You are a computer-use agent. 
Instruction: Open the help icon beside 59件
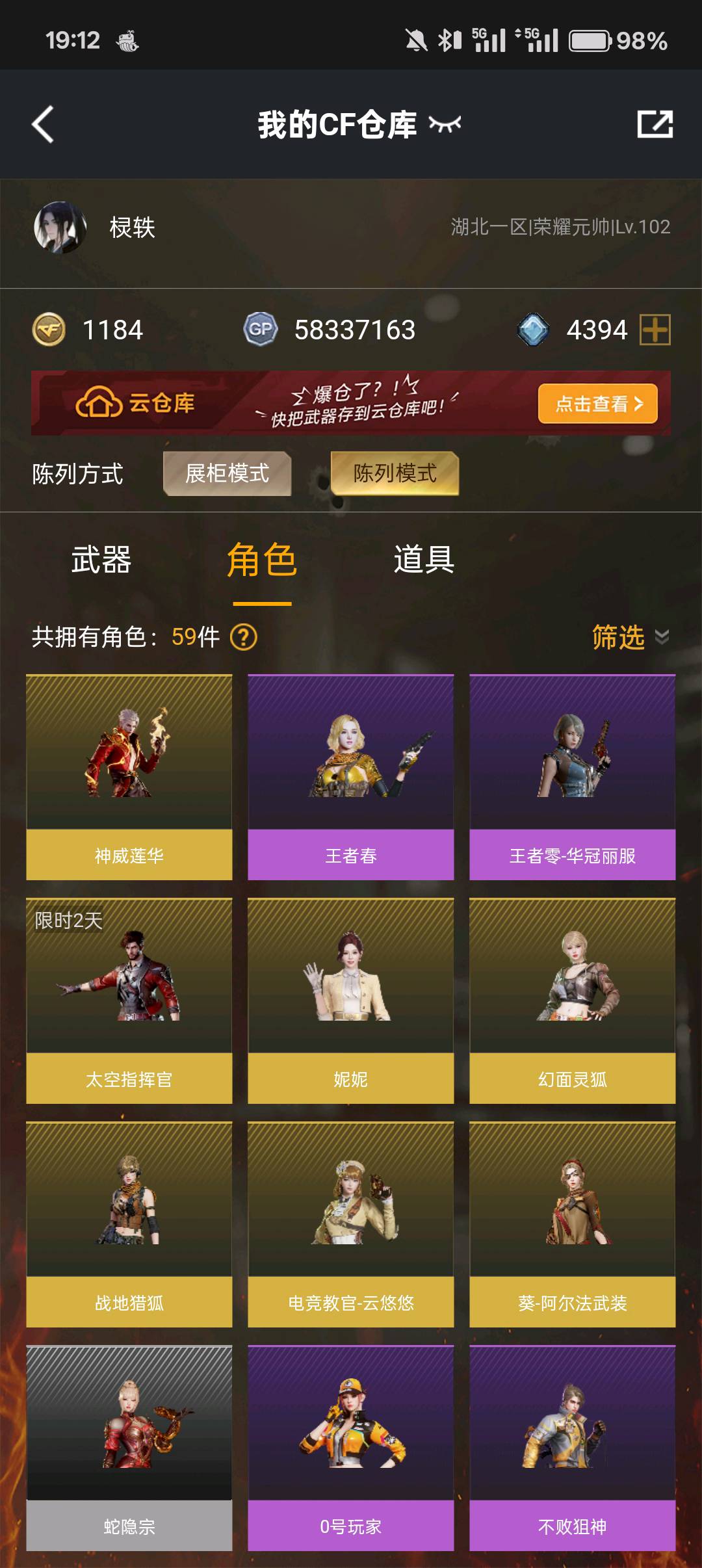click(244, 637)
